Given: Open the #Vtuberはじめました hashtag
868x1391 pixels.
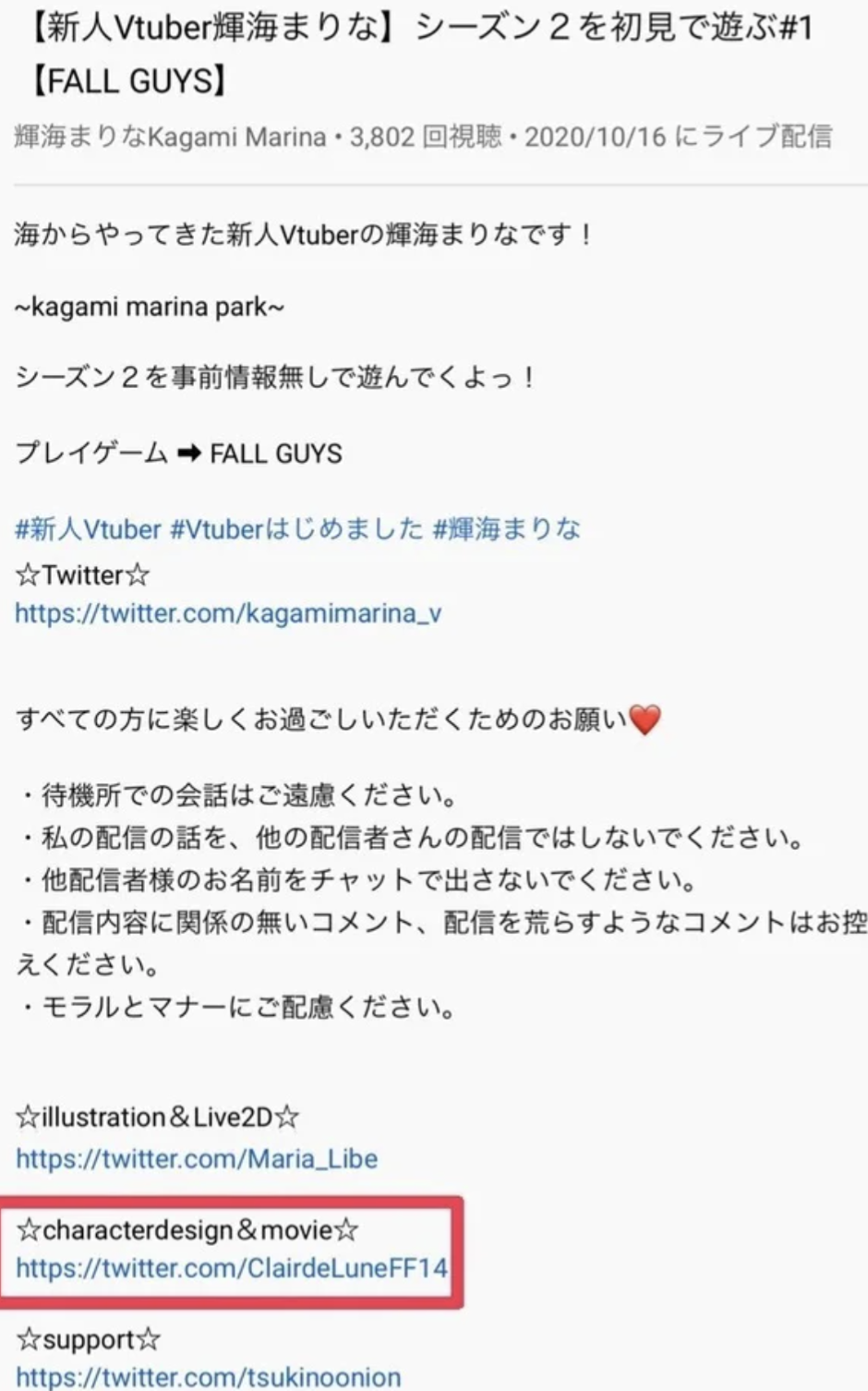Looking at the screenshot, I should coord(296,529).
